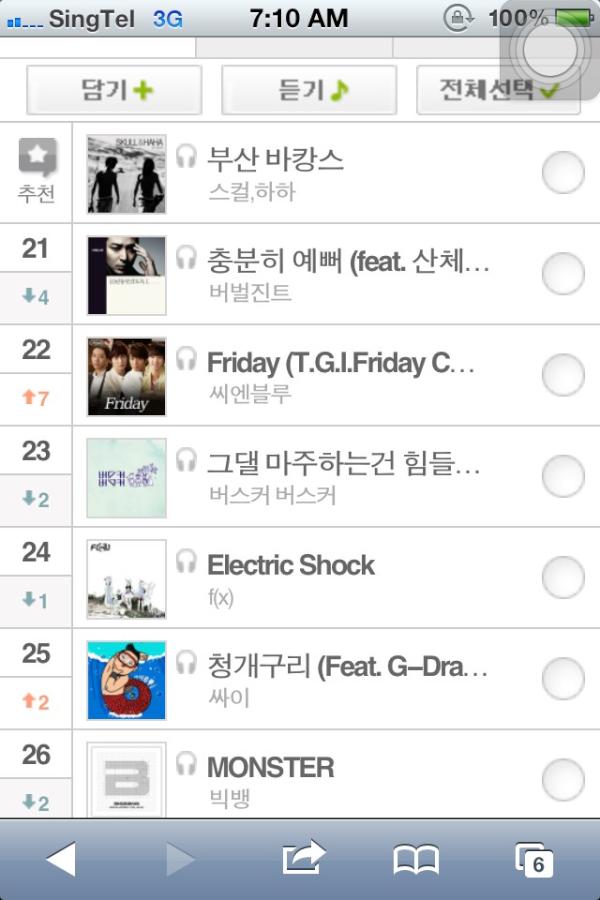Select the circle for 부산 바캉스

click(x=563, y=173)
